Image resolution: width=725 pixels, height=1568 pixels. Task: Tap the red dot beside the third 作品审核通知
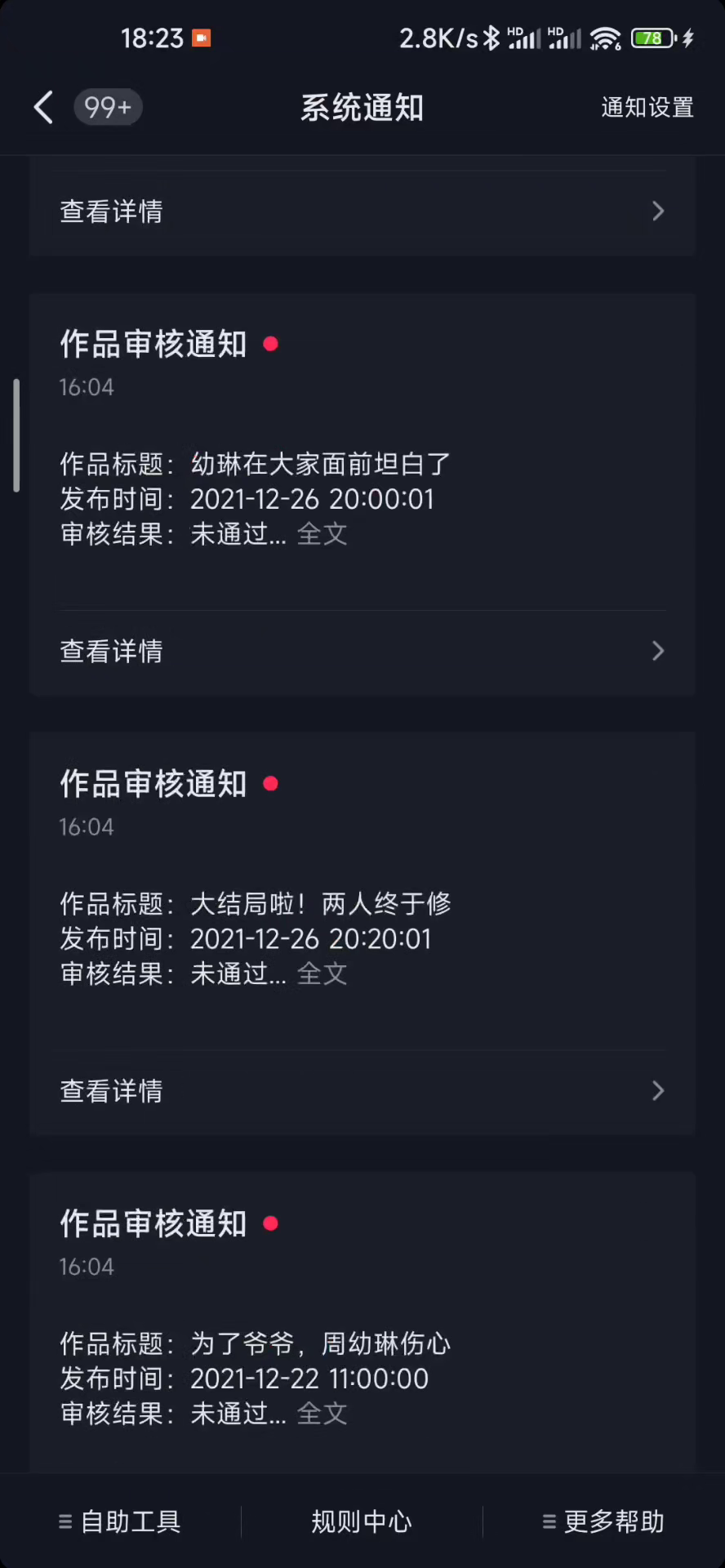[270, 1223]
